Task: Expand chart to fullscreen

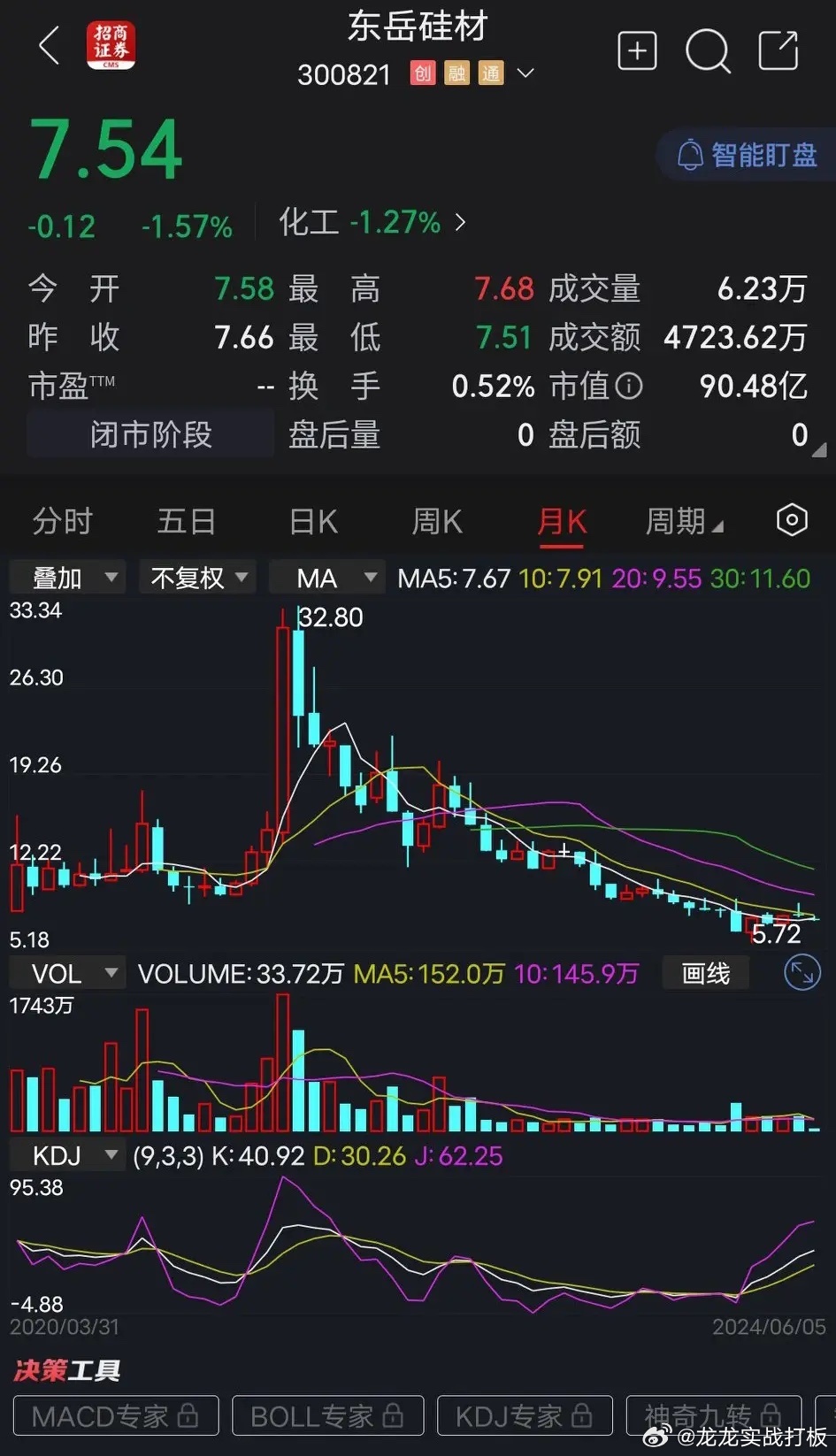Action: point(802,973)
